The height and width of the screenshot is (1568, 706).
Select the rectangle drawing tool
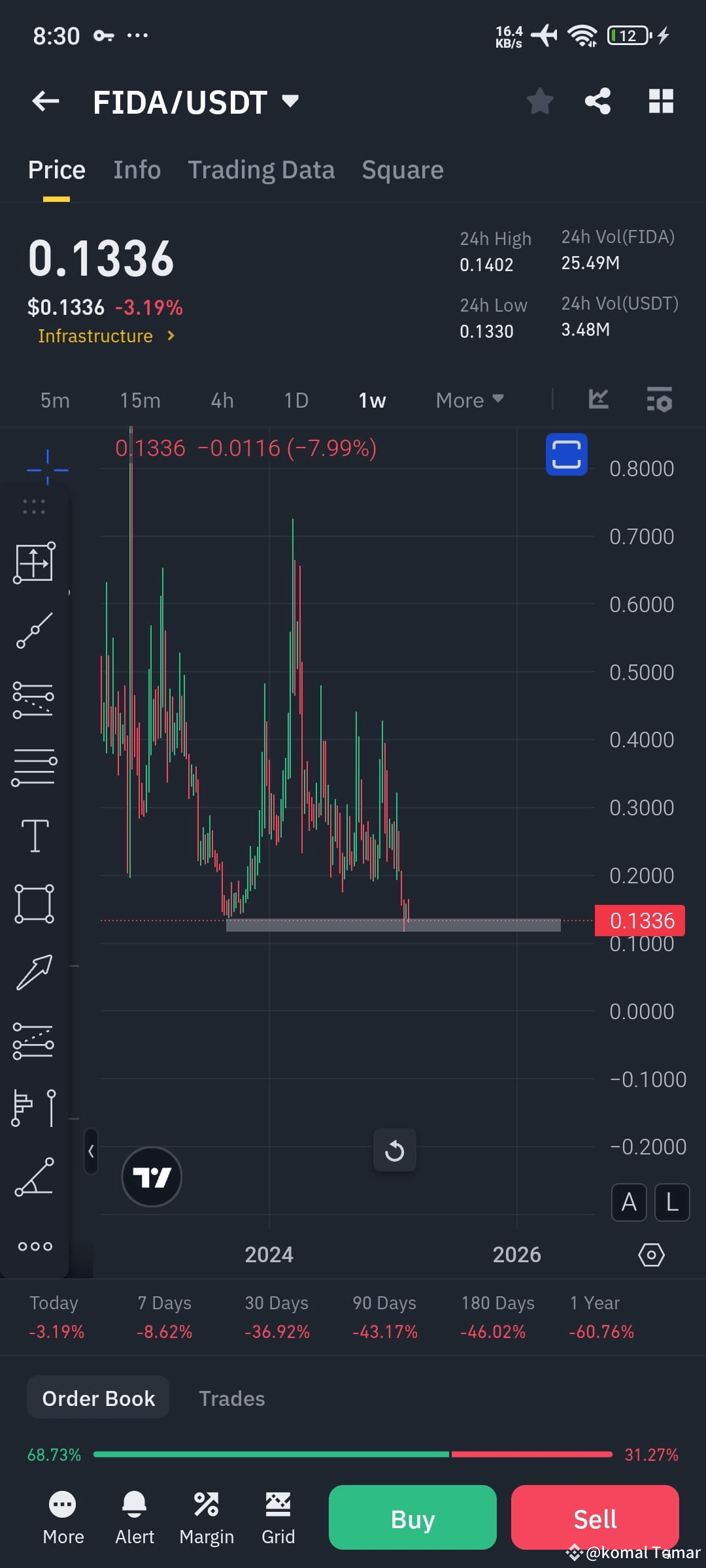(x=34, y=905)
